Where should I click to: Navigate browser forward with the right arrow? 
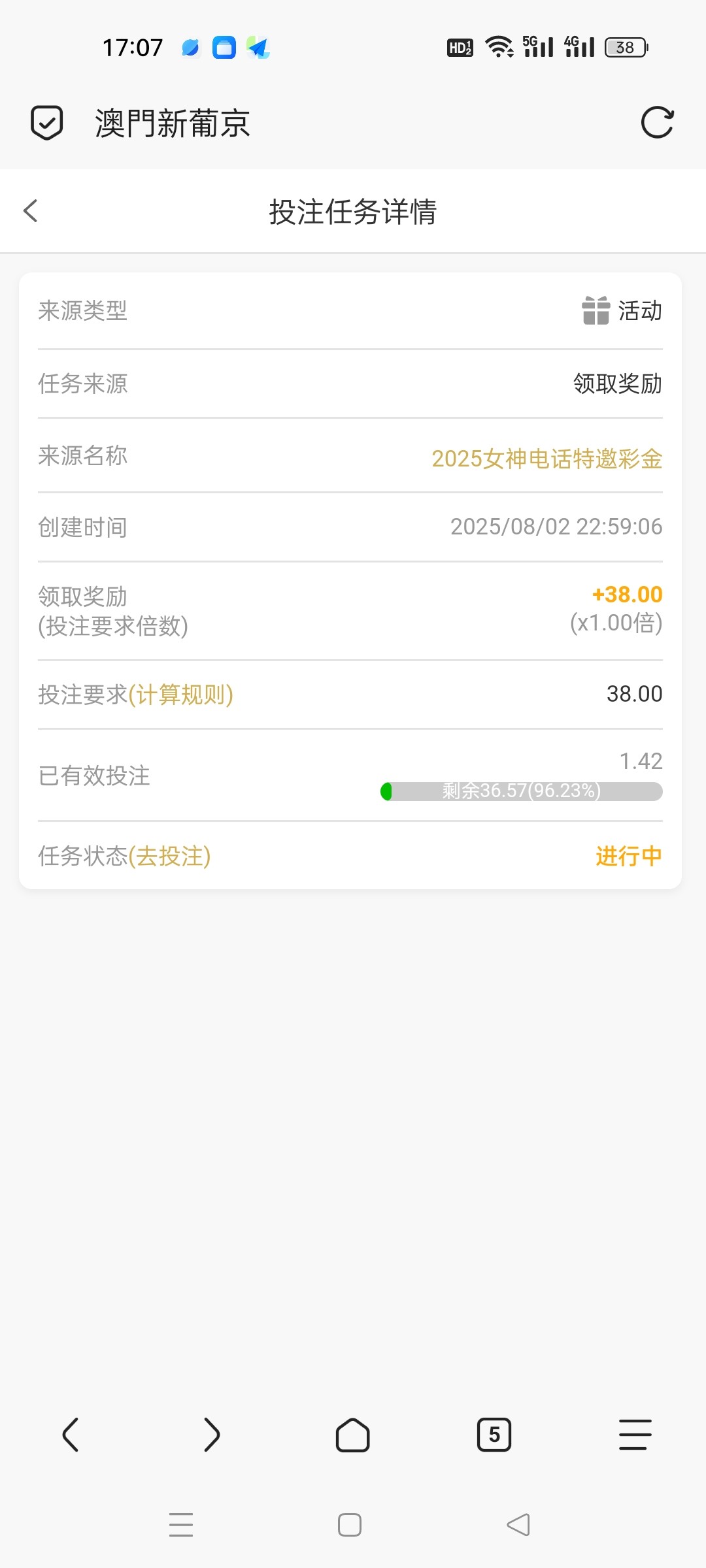[x=212, y=1435]
